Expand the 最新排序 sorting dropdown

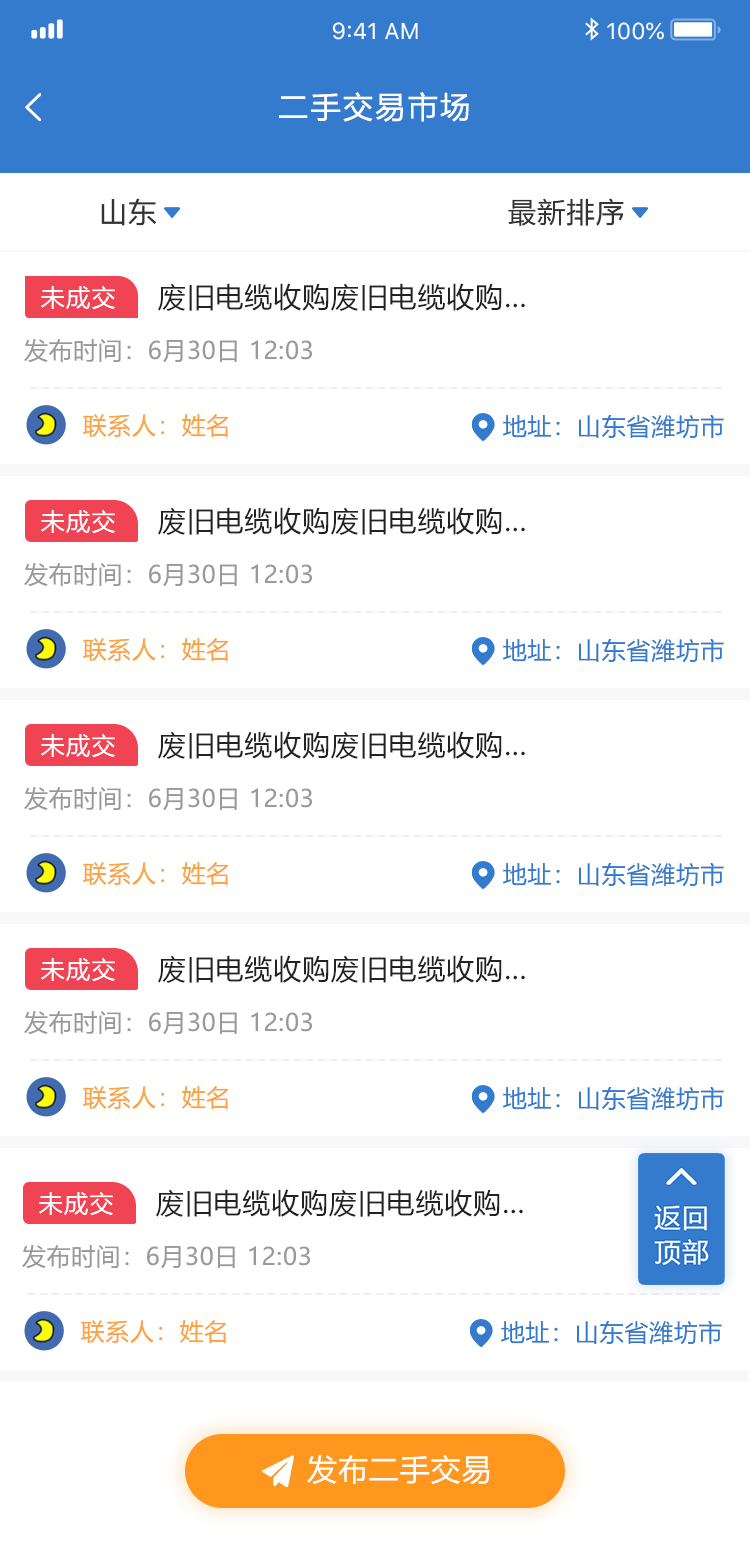tap(578, 212)
